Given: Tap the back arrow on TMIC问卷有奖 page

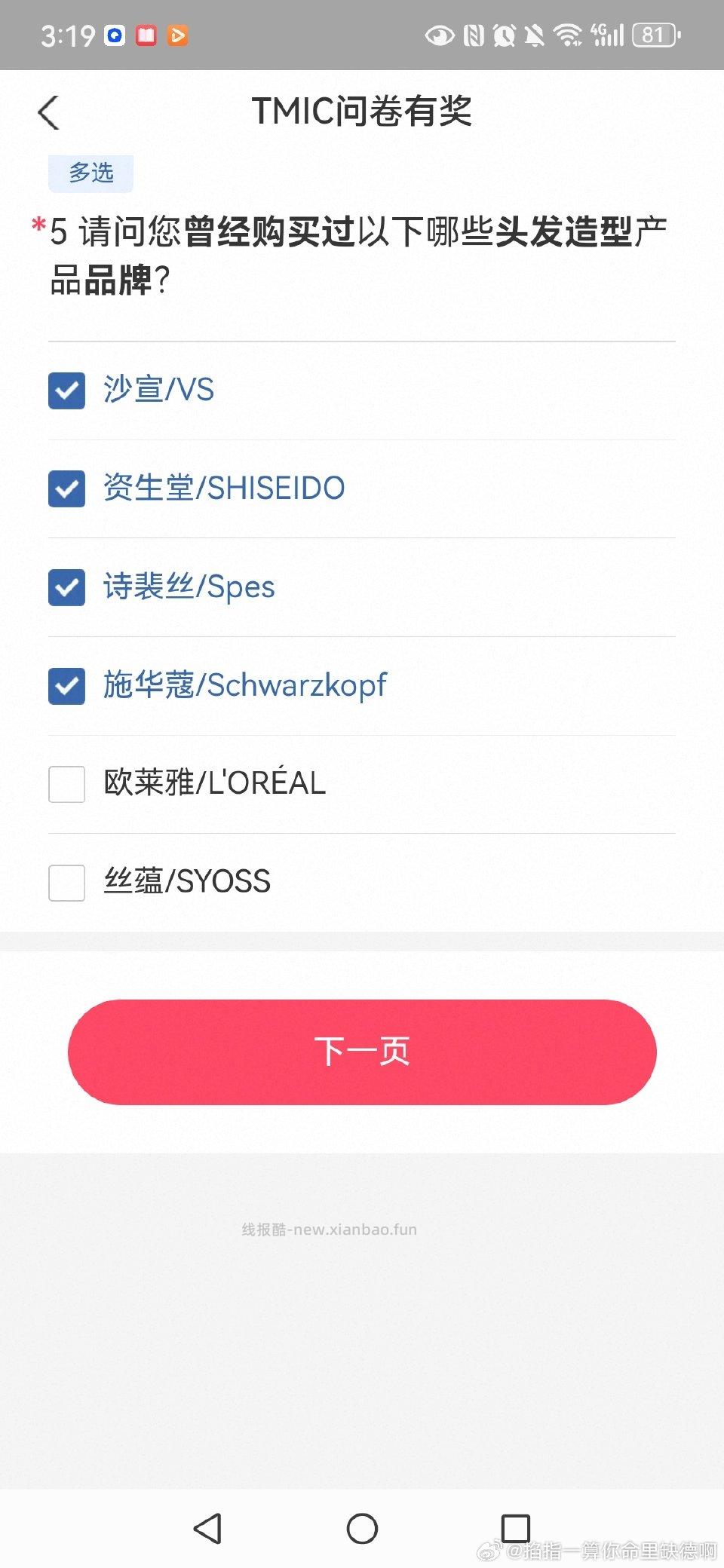Looking at the screenshot, I should tap(48, 113).
